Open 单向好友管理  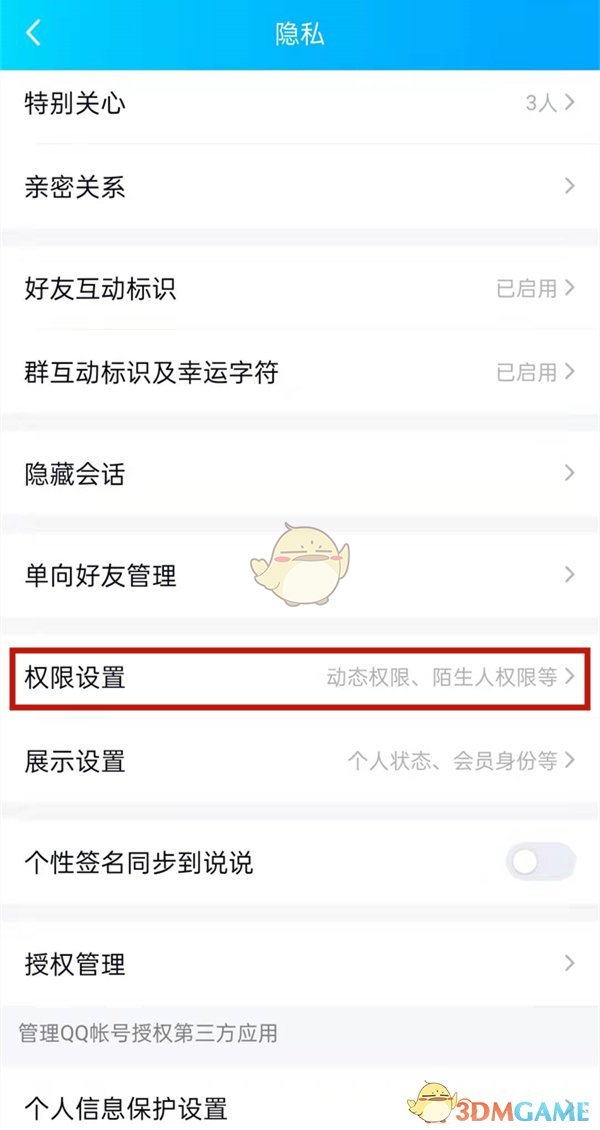tap(300, 575)
